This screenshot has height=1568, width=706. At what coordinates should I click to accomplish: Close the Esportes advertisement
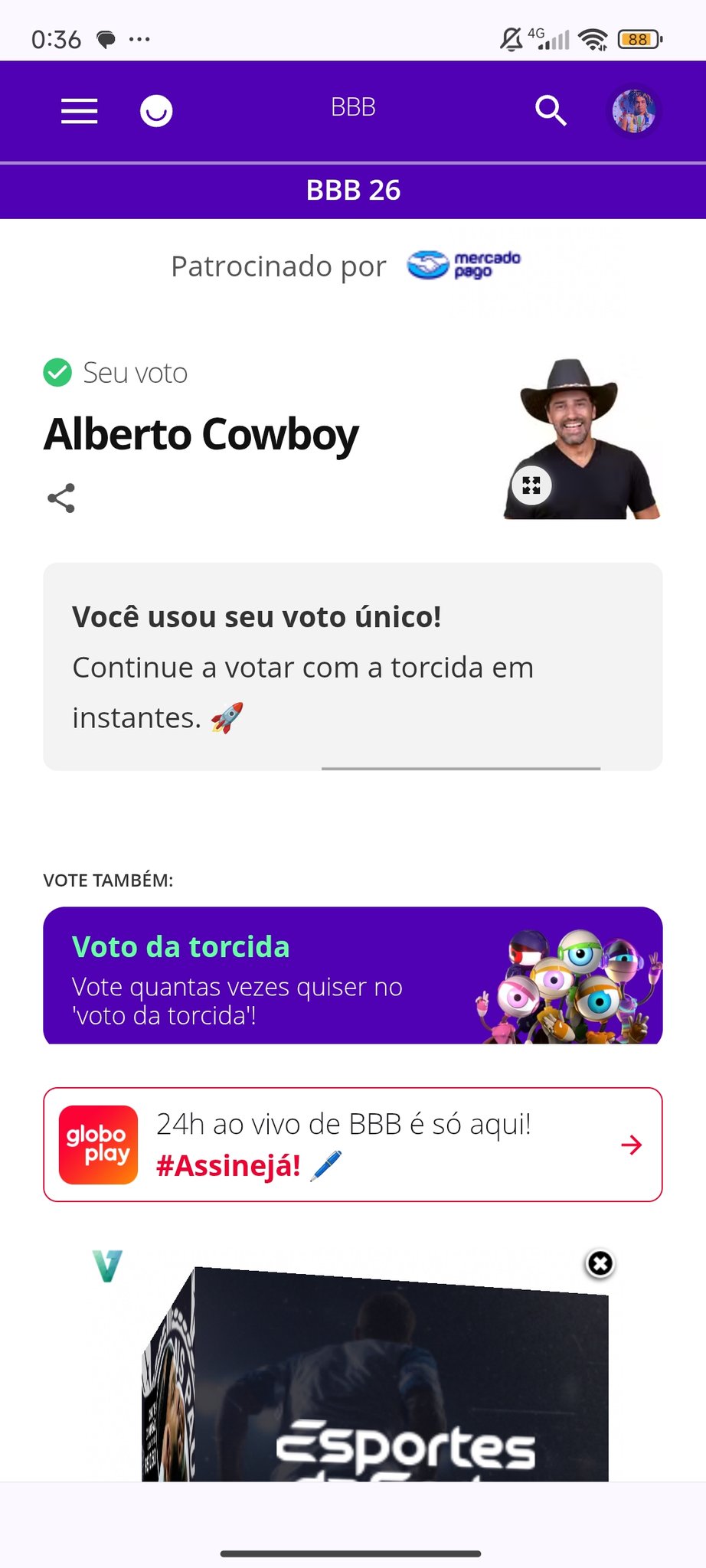[x=600, y=1264]
